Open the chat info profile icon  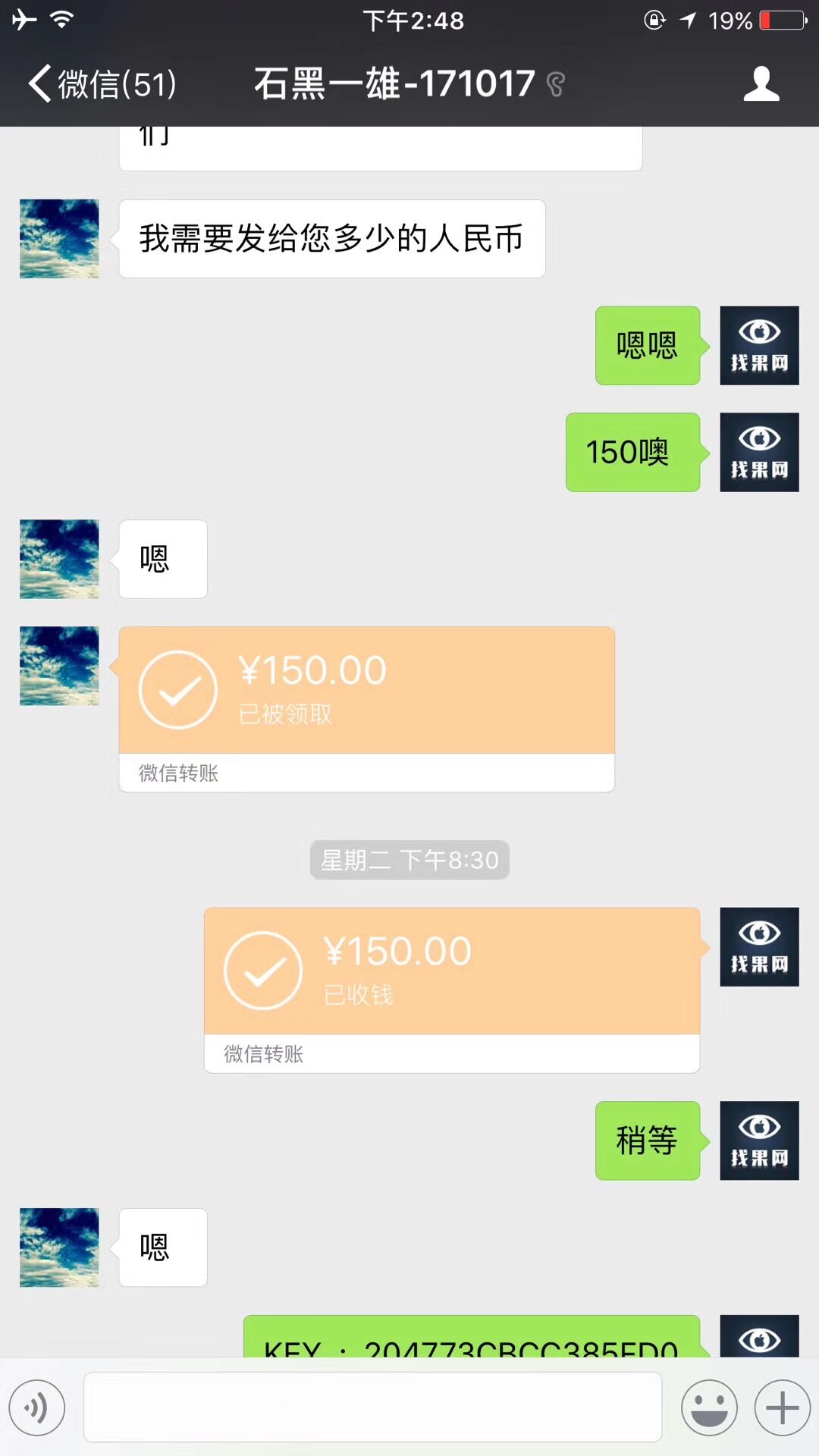click(x=761, y=83)
